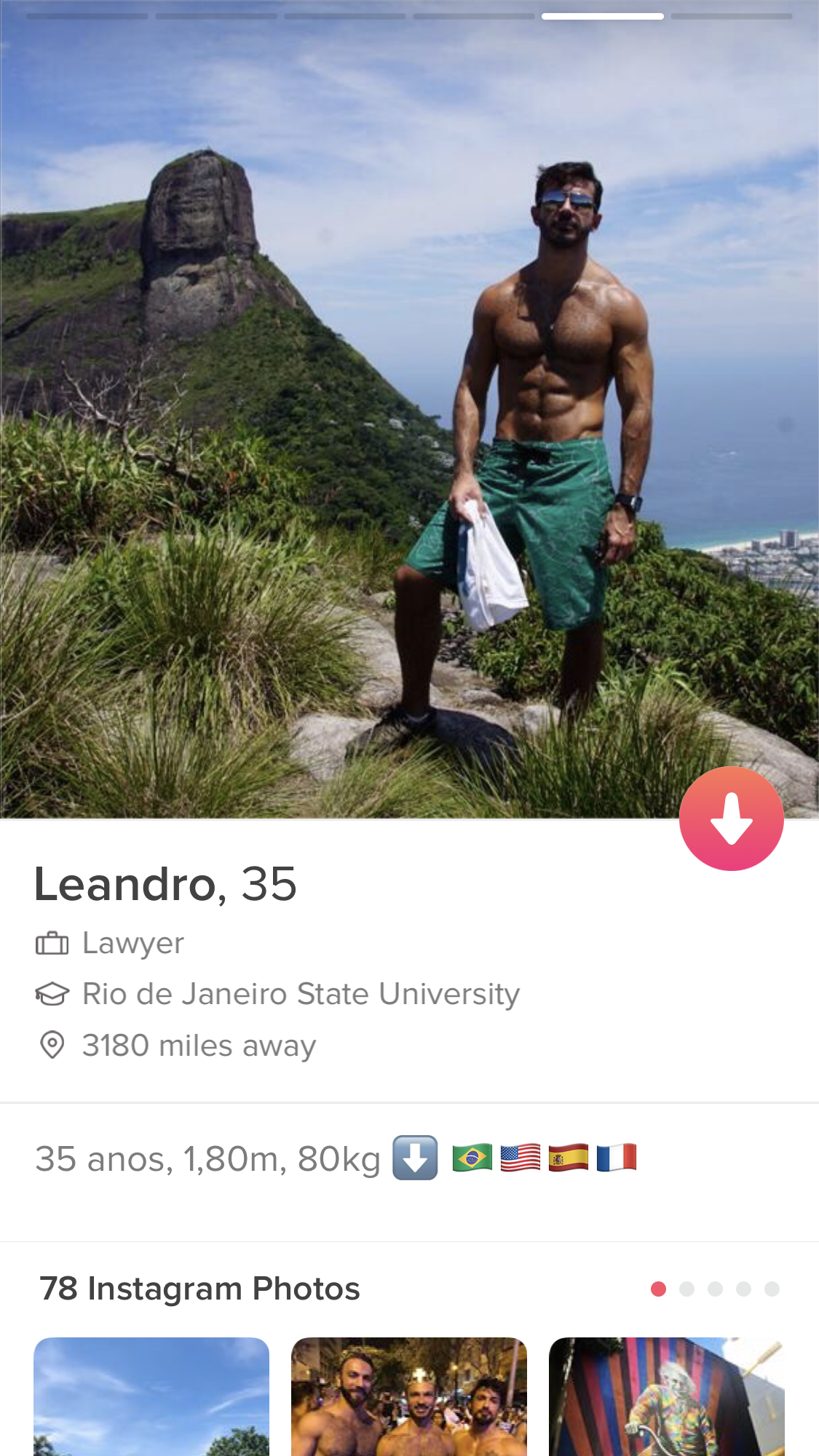819x1456 pixels.
Task: Open the first Instagram photo with blue sky
Action: [151, 1396]
